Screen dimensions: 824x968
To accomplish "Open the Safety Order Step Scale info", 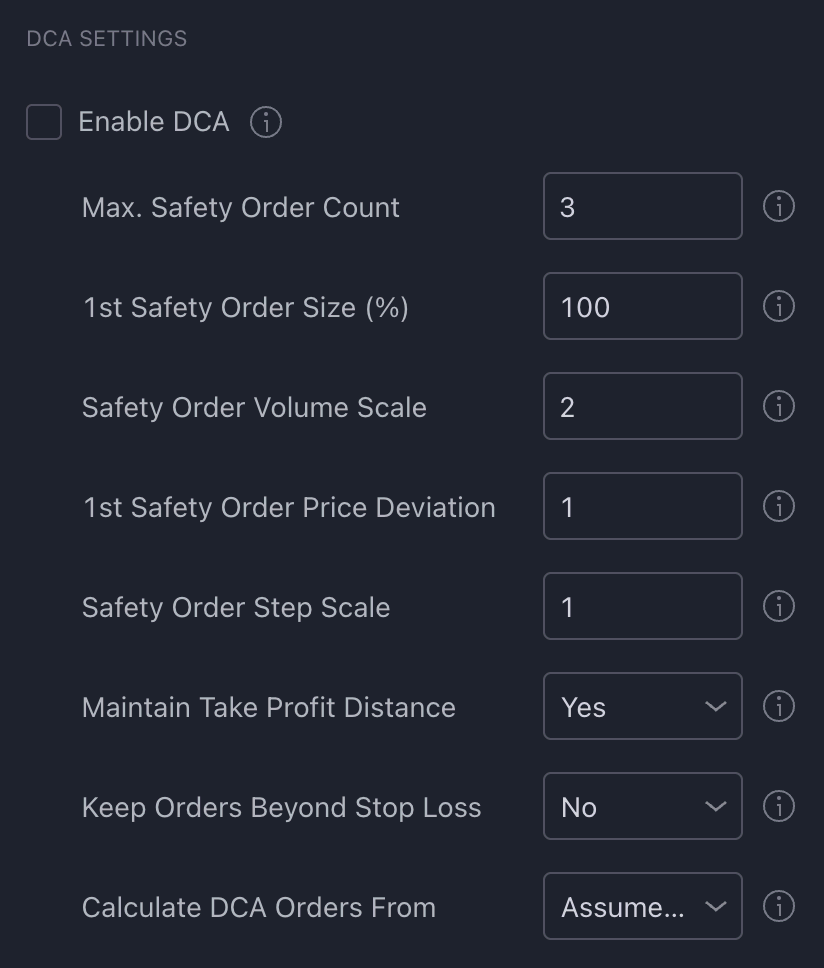I will 778,606.
